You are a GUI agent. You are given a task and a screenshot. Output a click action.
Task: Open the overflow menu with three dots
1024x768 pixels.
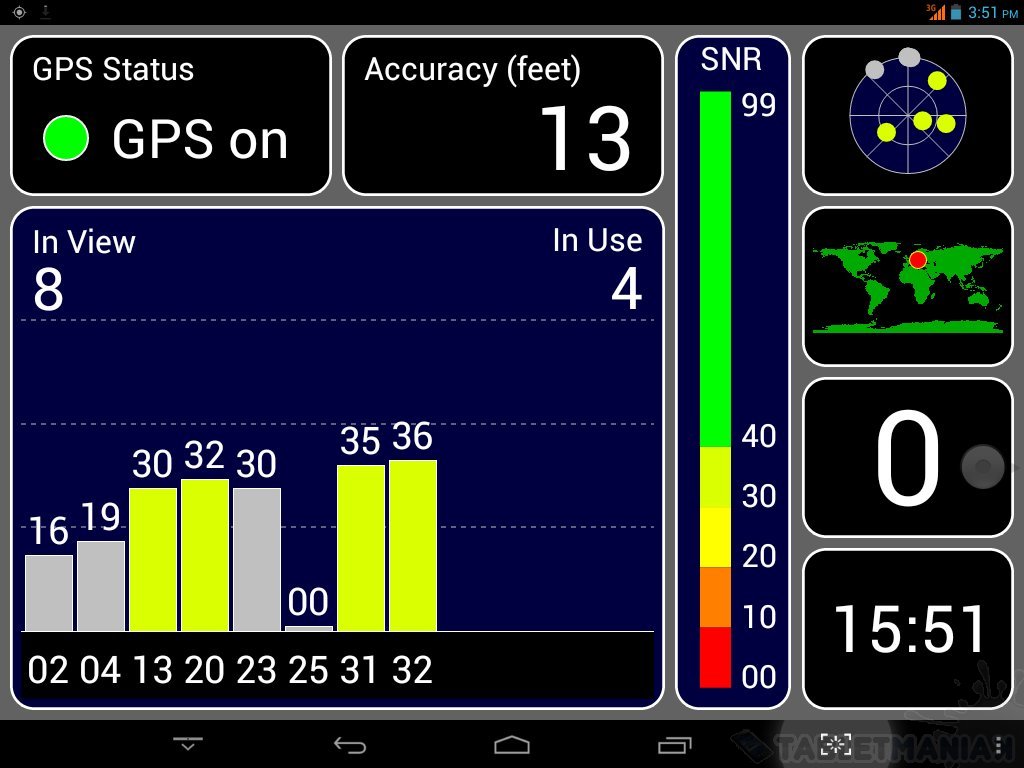coord(999,744)
